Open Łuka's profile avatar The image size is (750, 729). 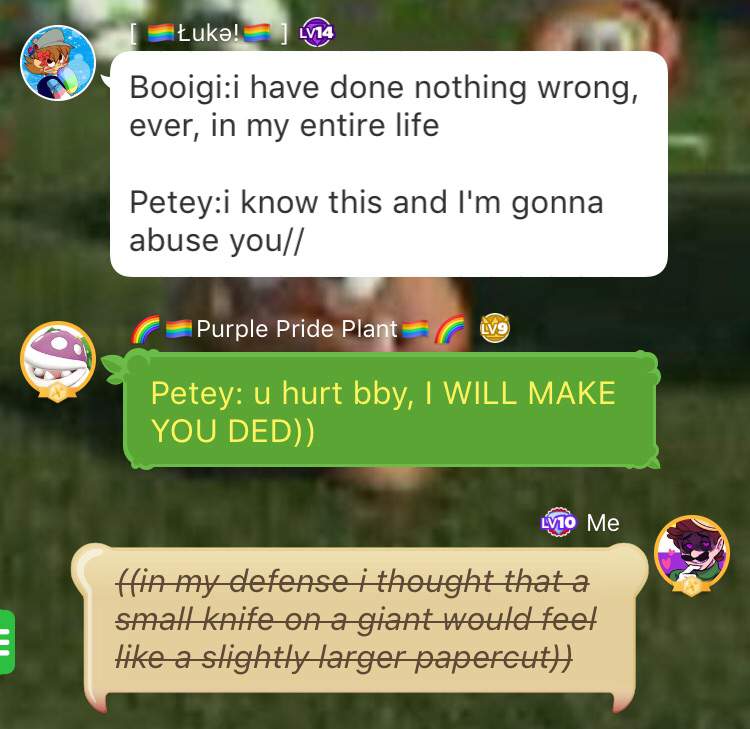[58, 63]
